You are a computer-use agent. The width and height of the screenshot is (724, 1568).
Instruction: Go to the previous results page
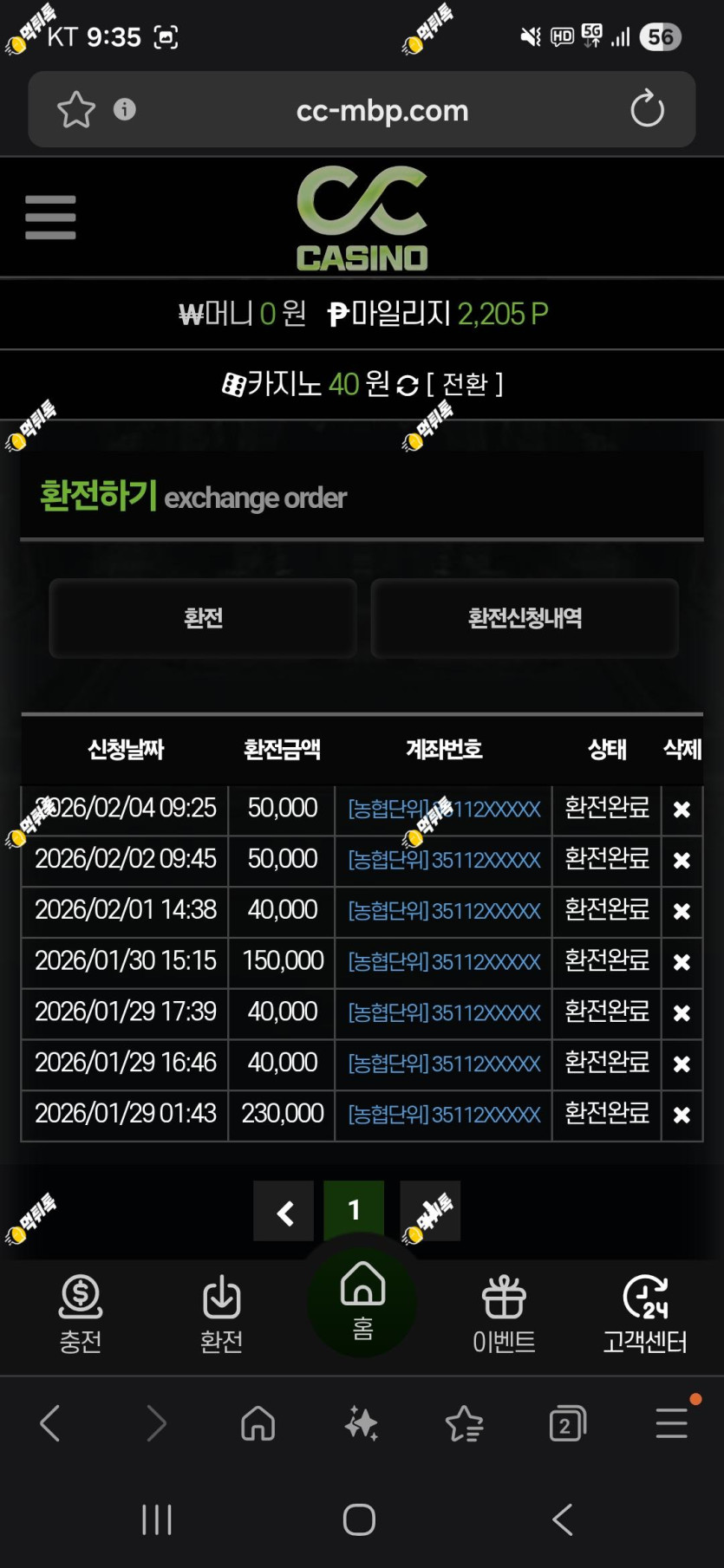(284, 1211)
